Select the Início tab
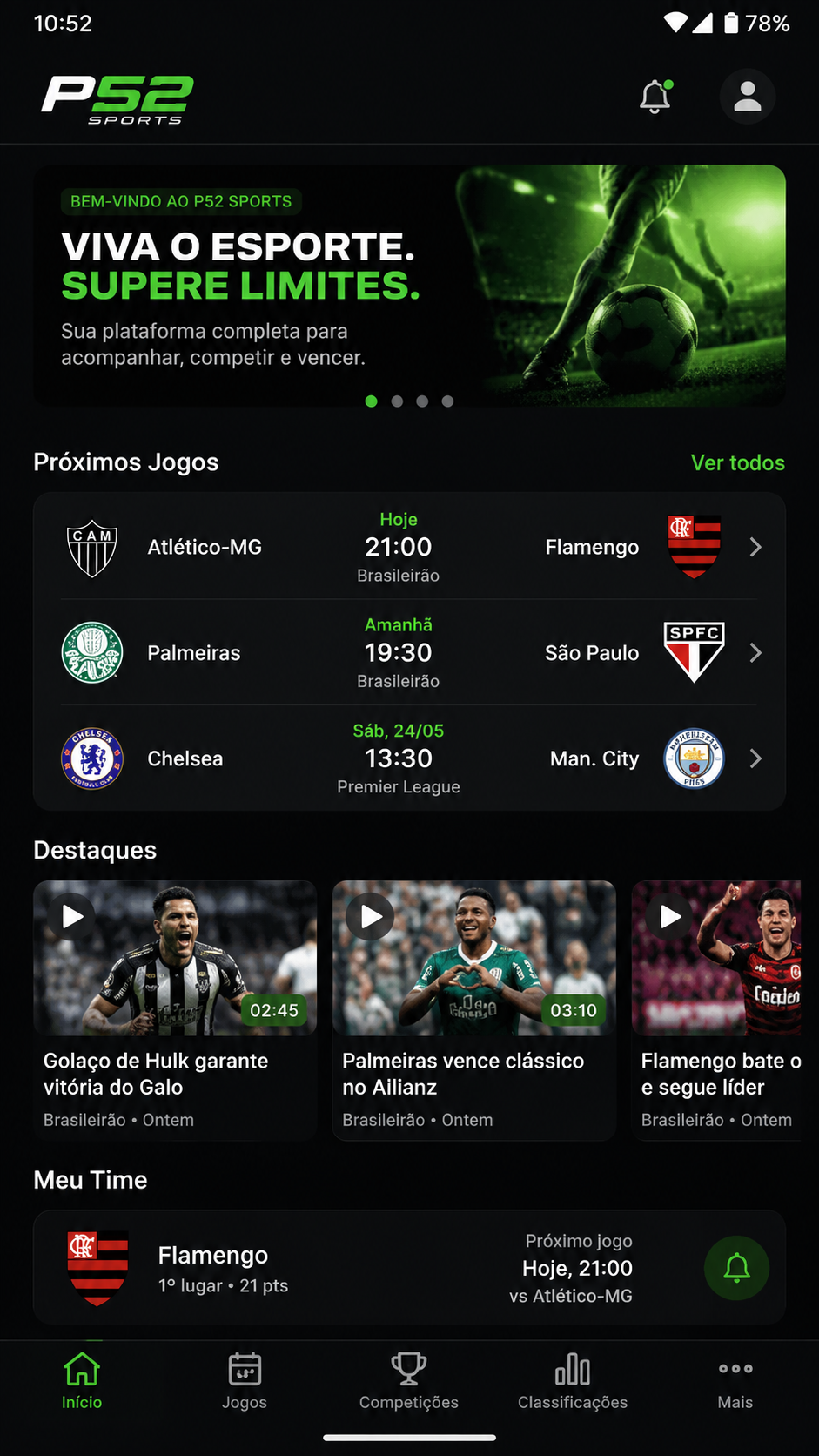This screenshot has height=1456, width=819. click(x=82, y=1381)
